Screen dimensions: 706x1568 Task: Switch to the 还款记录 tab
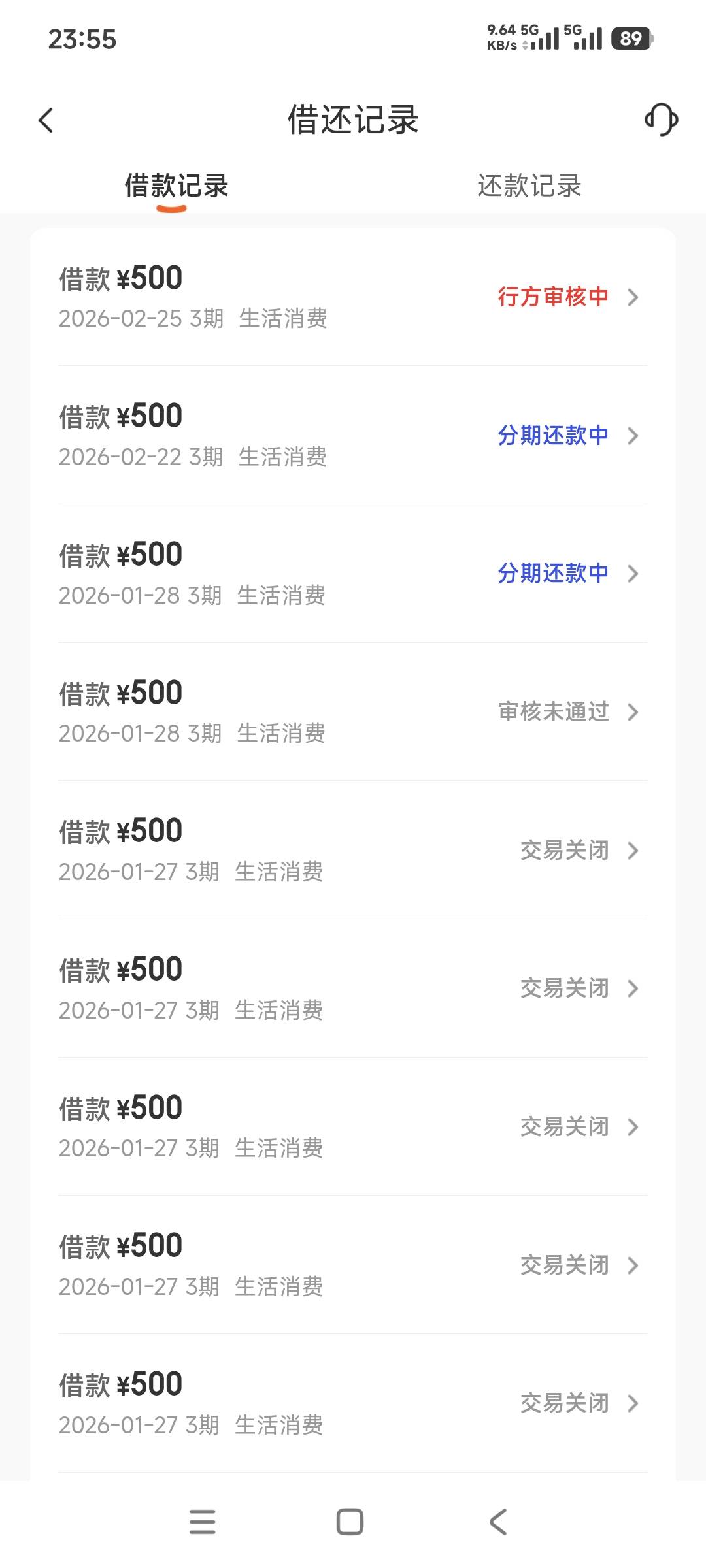tap(529, 186)
